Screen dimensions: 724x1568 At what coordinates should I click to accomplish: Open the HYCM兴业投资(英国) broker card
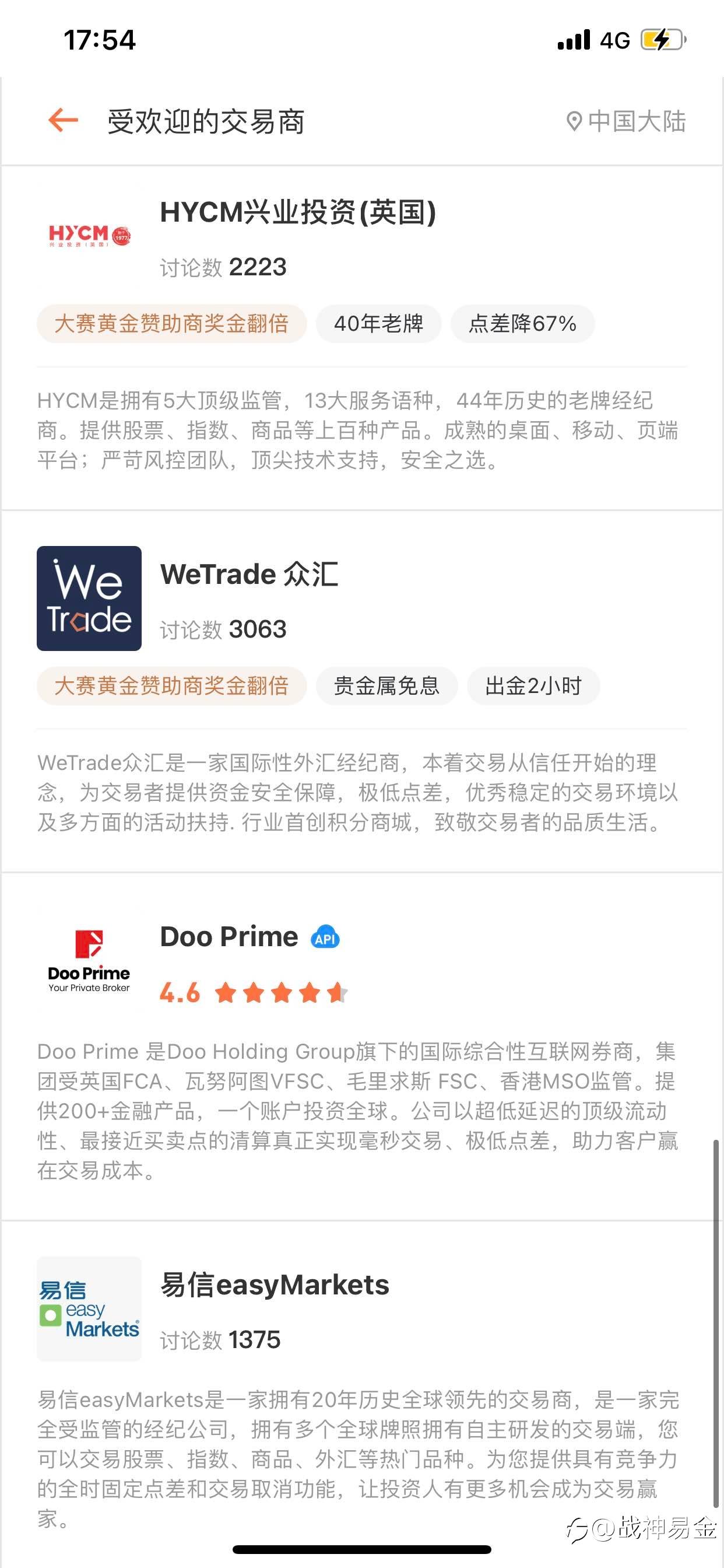tap(297, 213)
